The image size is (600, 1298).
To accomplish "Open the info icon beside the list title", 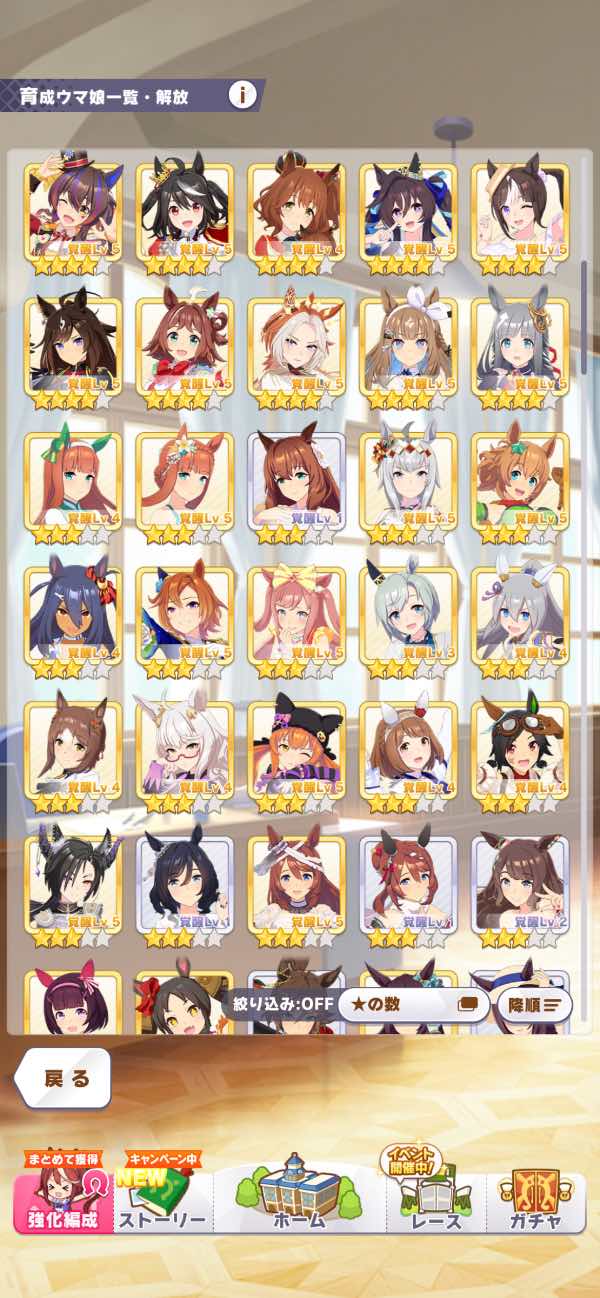I will click(x=242, y=95).
